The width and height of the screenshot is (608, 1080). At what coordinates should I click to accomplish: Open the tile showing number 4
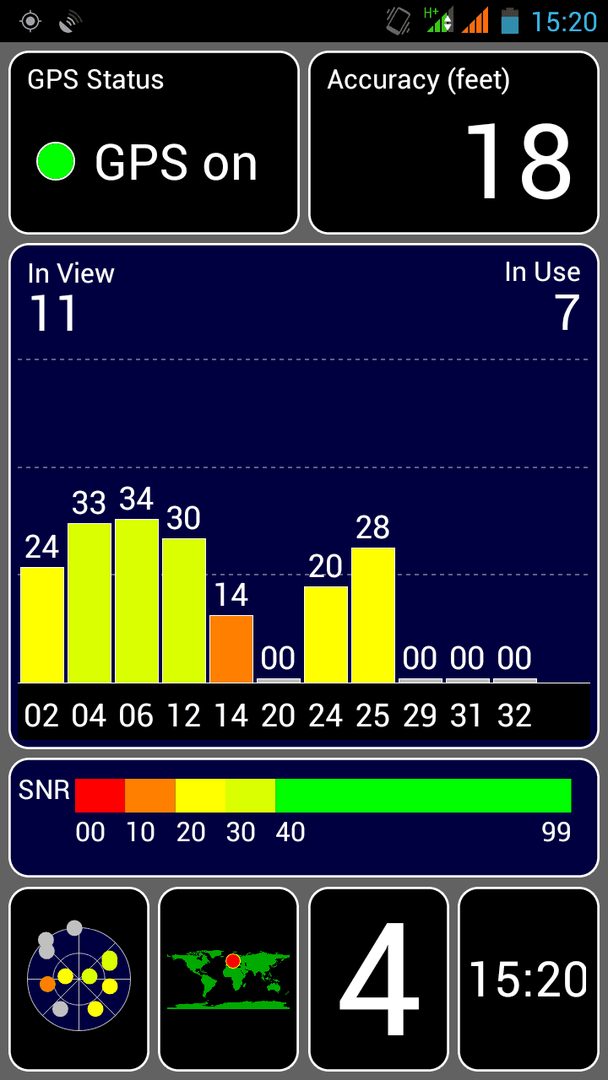point(379,978)
